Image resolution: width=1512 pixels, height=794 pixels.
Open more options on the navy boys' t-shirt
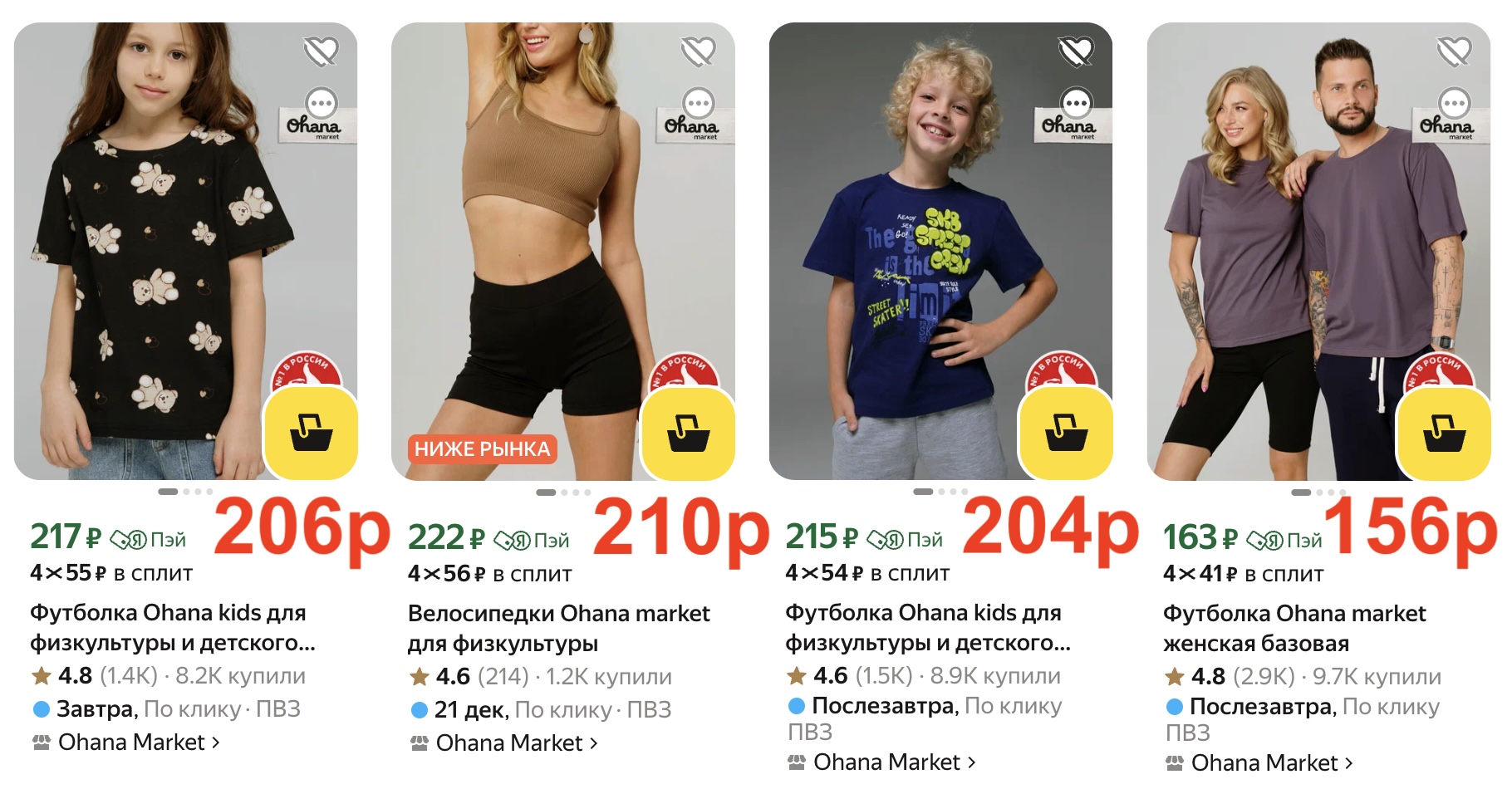(1077, 104)
